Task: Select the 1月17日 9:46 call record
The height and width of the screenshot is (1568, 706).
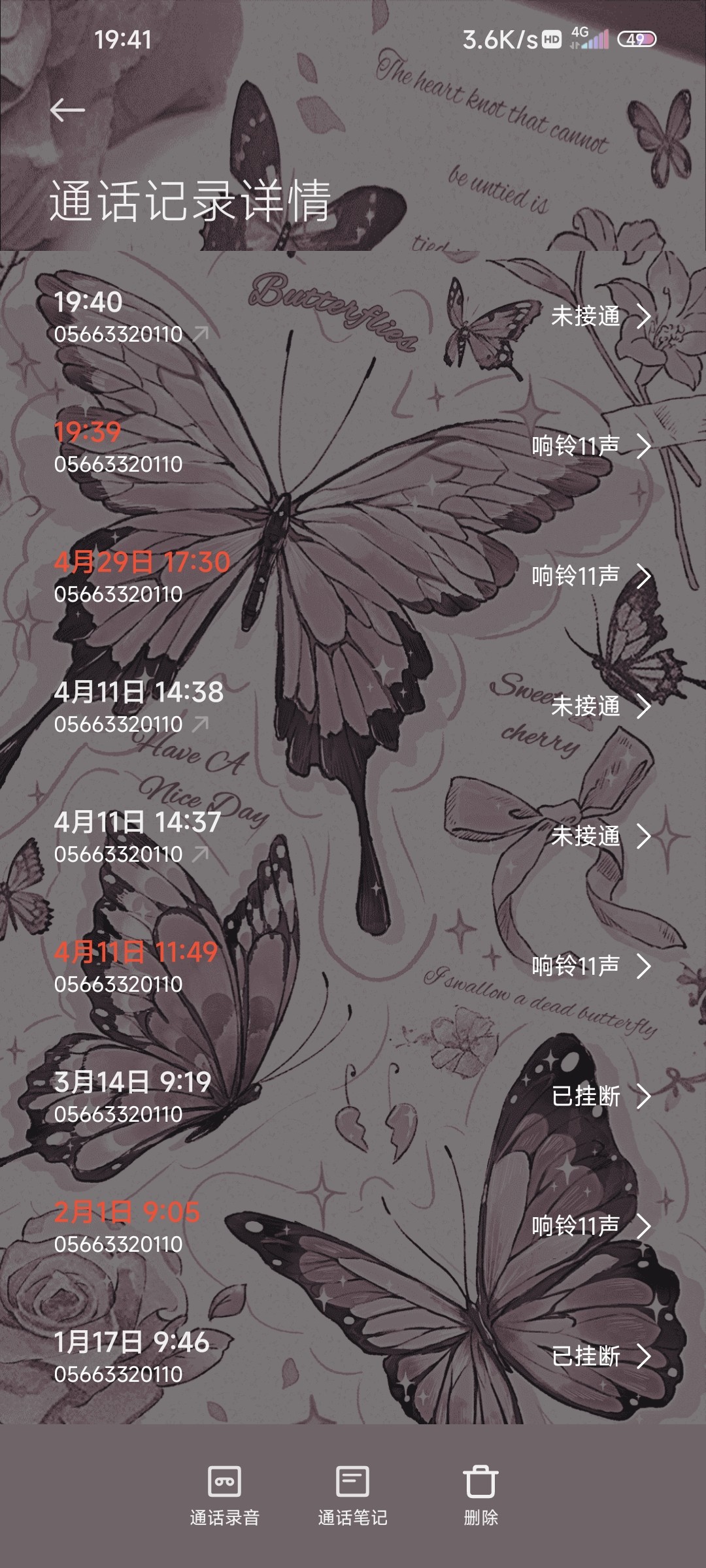Action: coord(353,1357)
